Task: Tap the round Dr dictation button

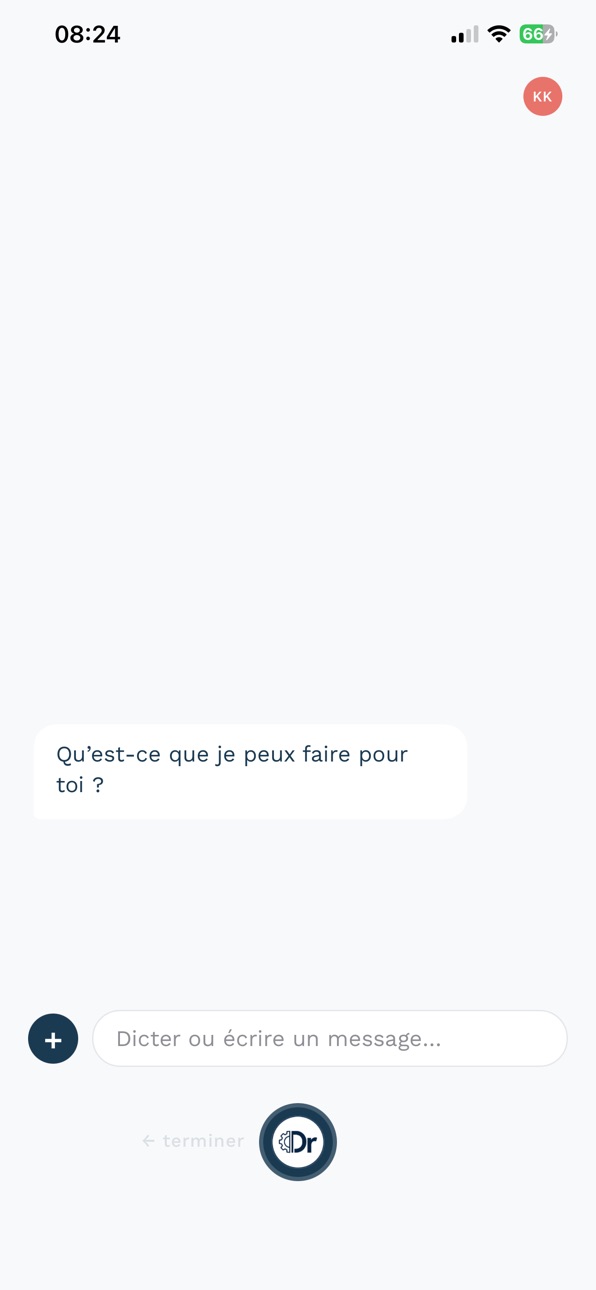Action: point(298,1142)
